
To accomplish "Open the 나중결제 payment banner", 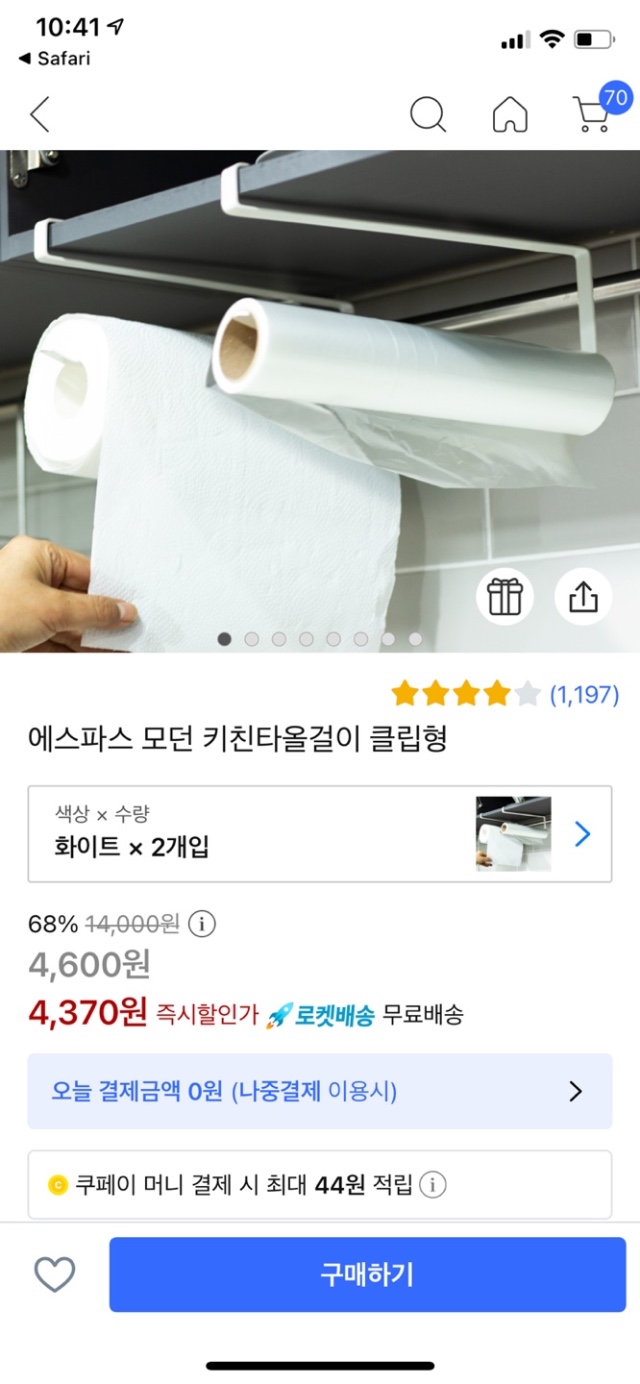I will pyautogui.click(x=320, y=1091).
